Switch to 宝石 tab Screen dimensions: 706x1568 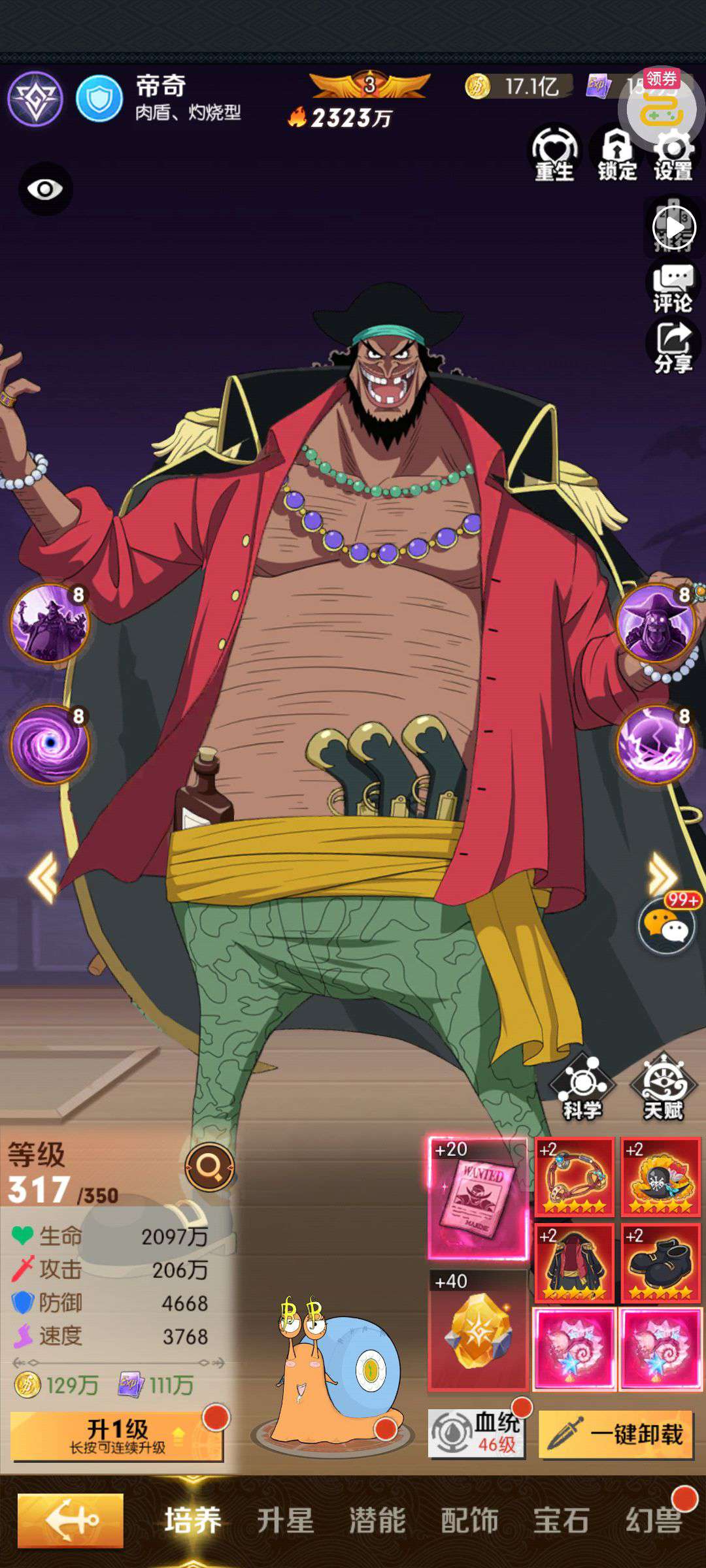coord(561,1520)
